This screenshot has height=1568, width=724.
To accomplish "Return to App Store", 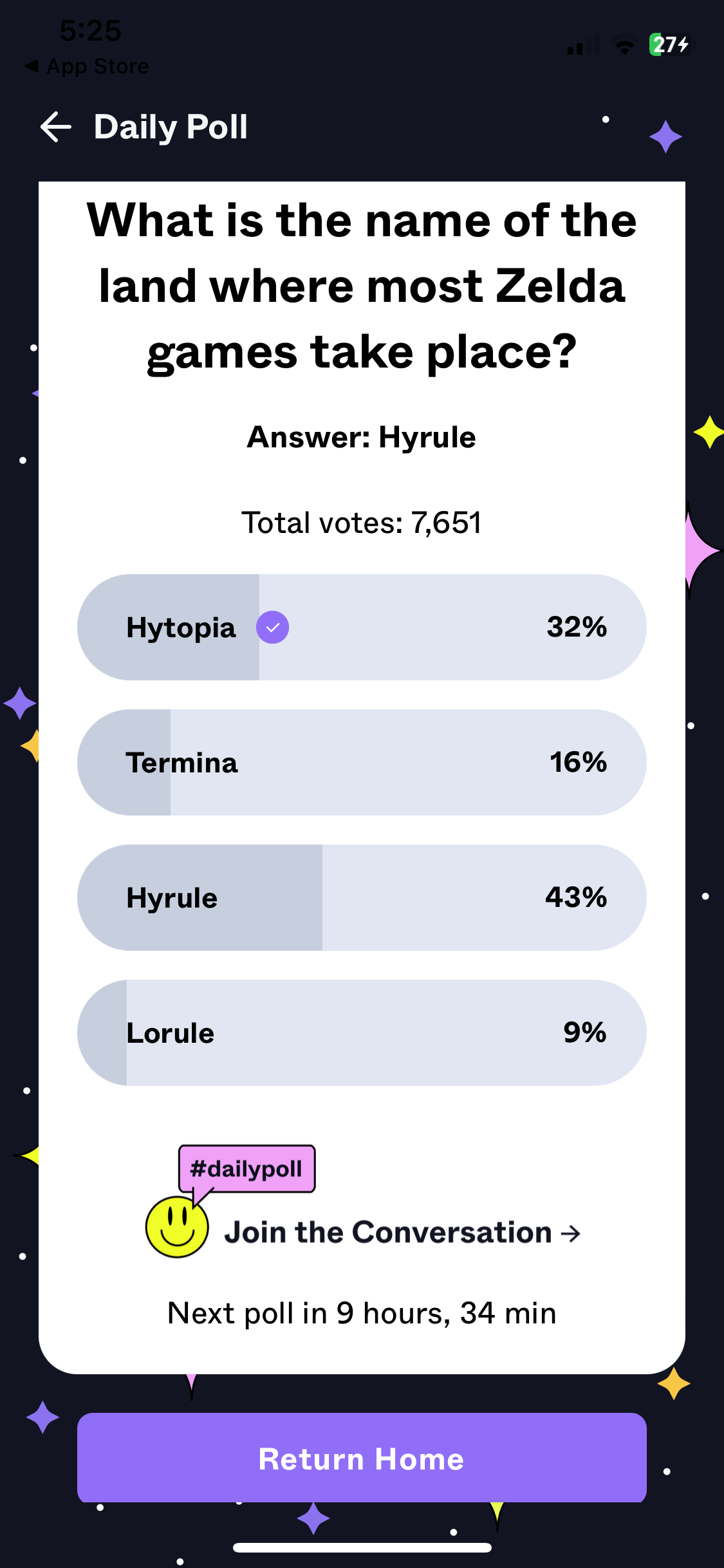I will coord(88,66).
